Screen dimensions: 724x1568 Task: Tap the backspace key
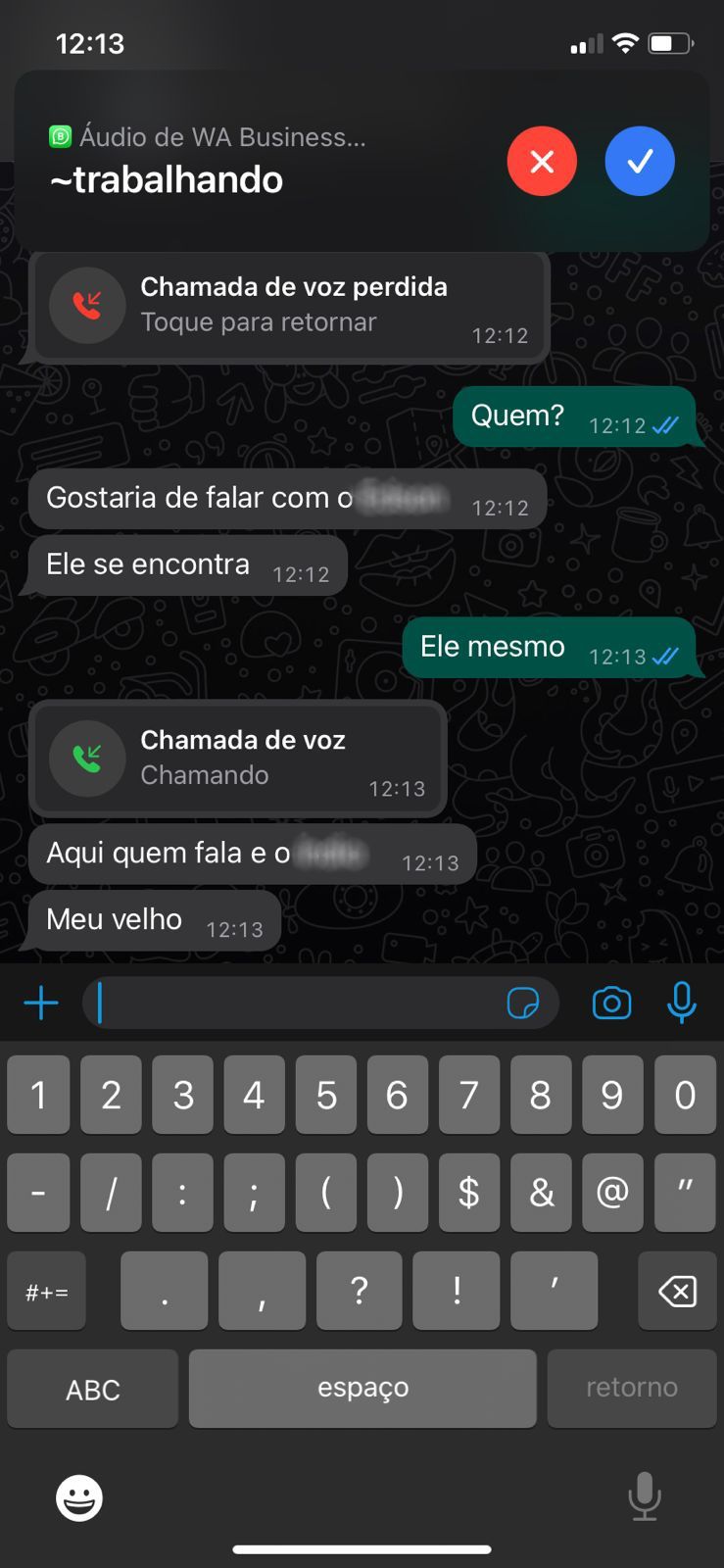[677, 1291]
